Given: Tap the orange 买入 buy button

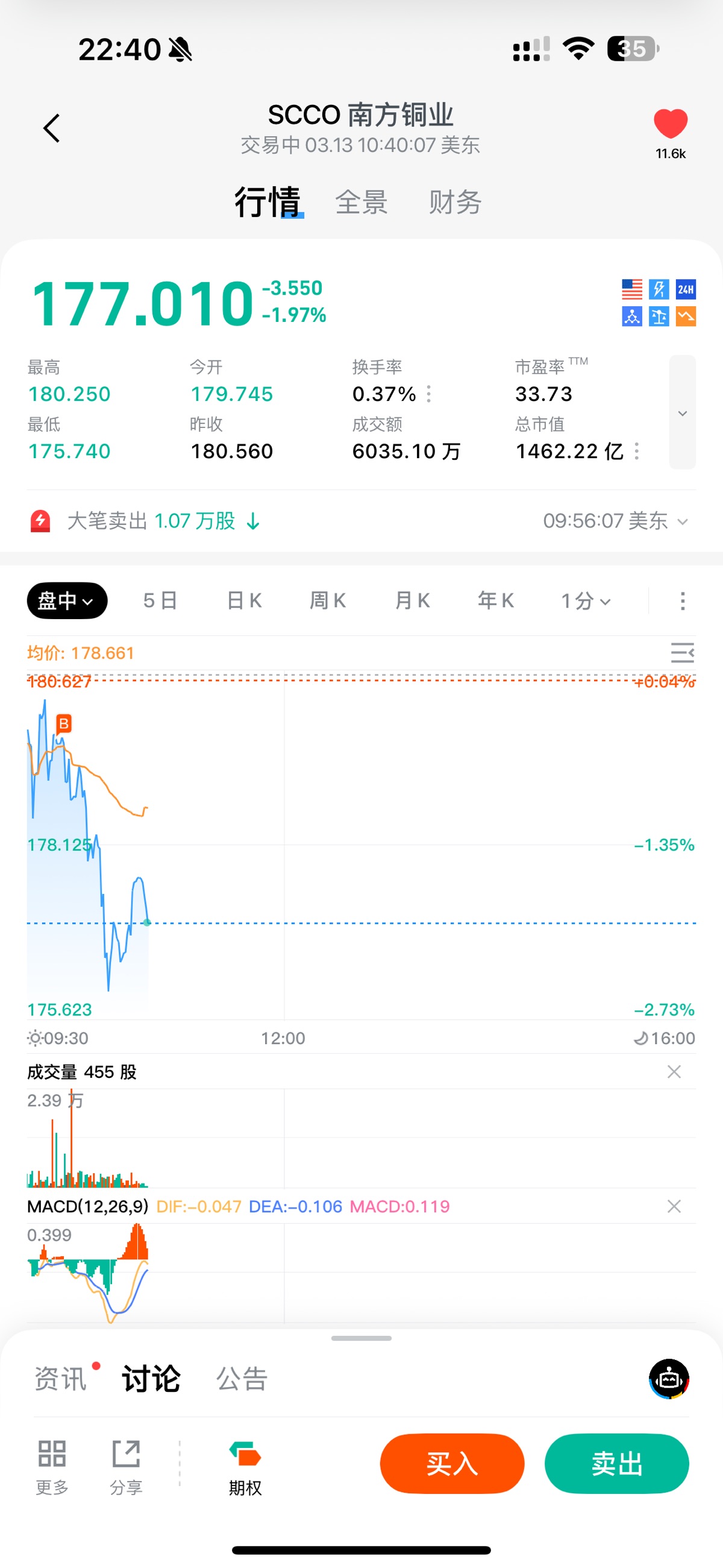Looking at the screenshot, I should (451, 1464).
